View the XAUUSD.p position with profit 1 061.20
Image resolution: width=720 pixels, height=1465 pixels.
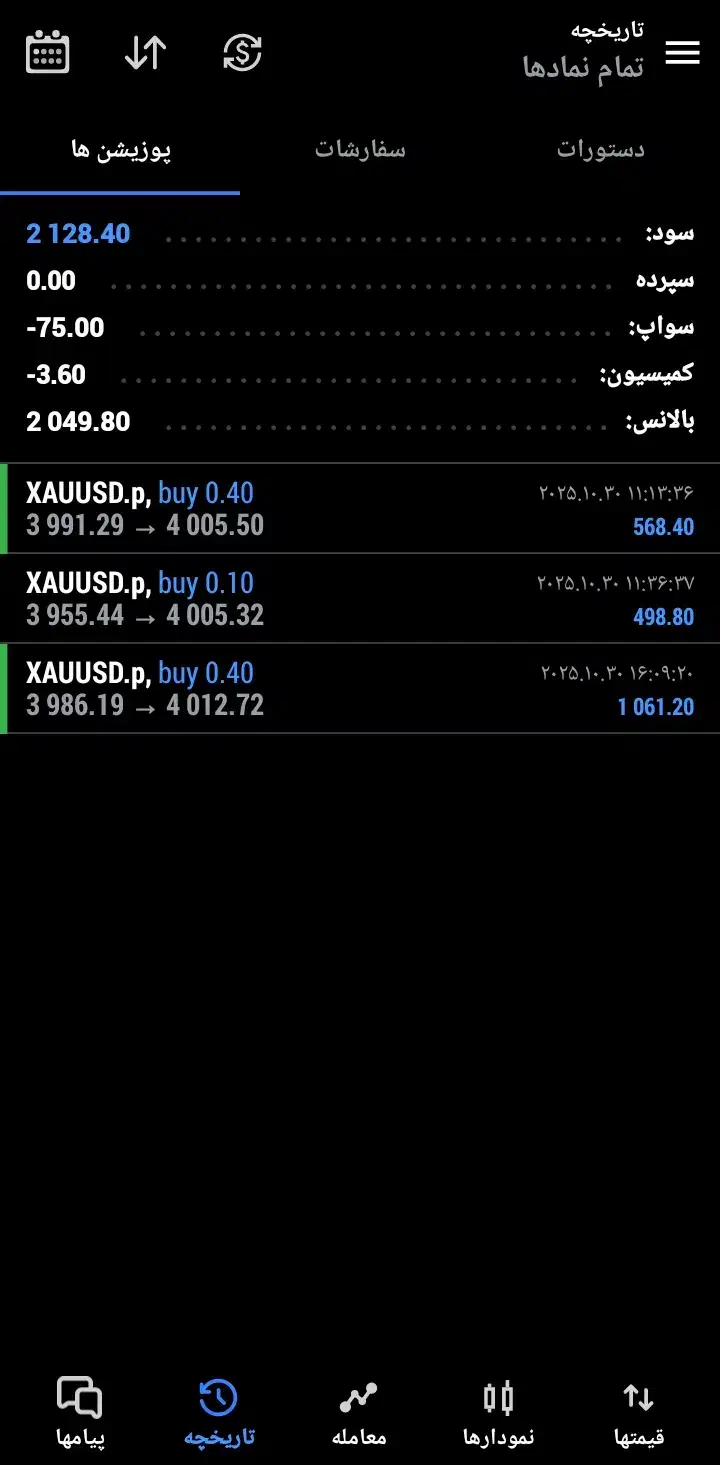pos(360,689)
